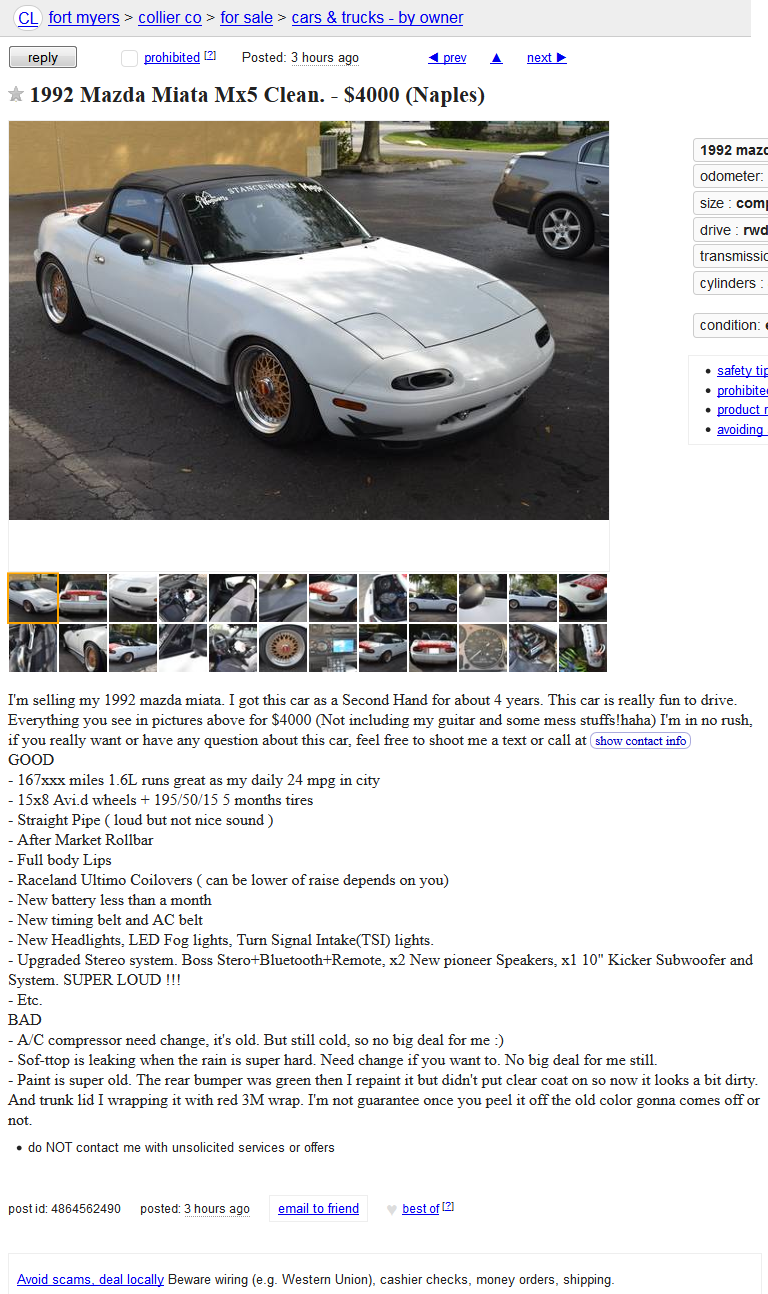Image resolution: width=768 pixels, height=1294 pixels.
Task: Open the main Miata photo
Action: click(308, 320)
